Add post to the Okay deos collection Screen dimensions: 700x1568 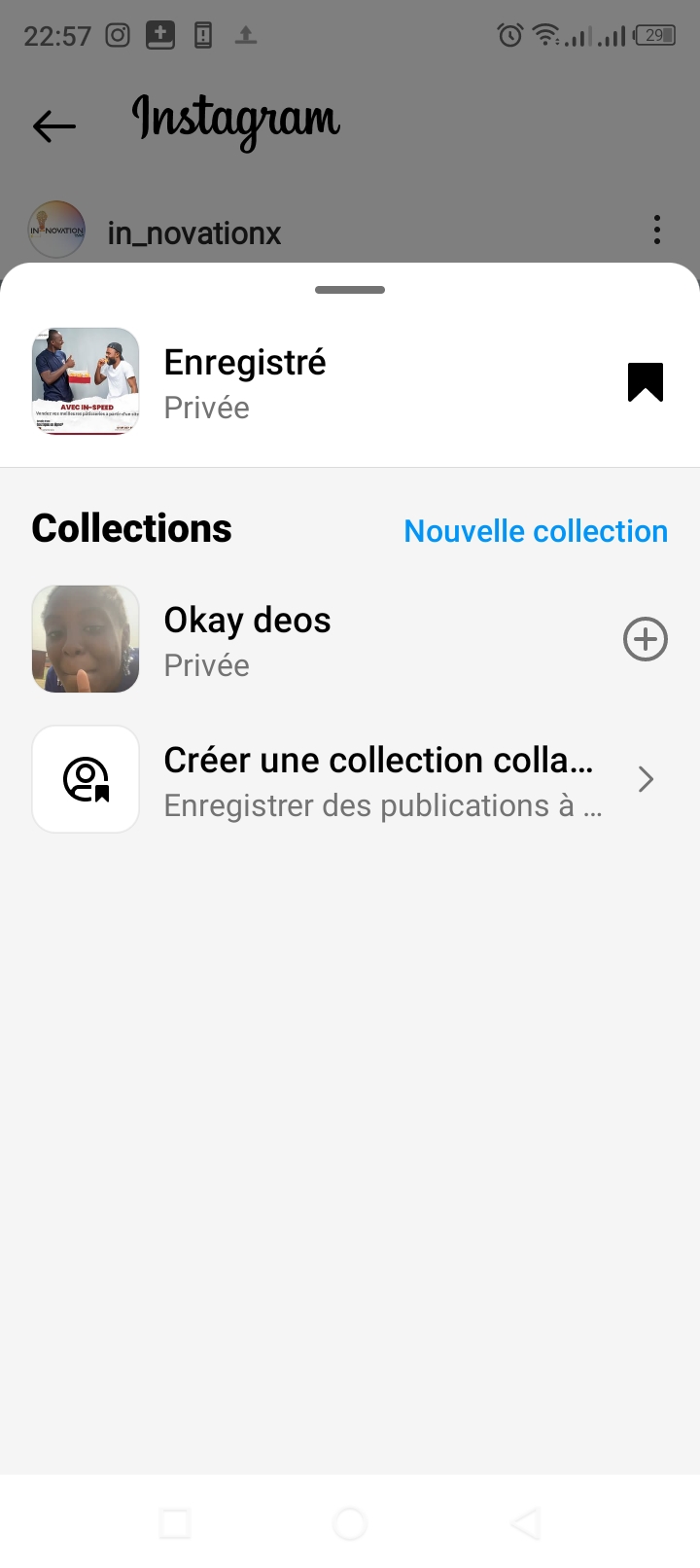click(645, 639)
